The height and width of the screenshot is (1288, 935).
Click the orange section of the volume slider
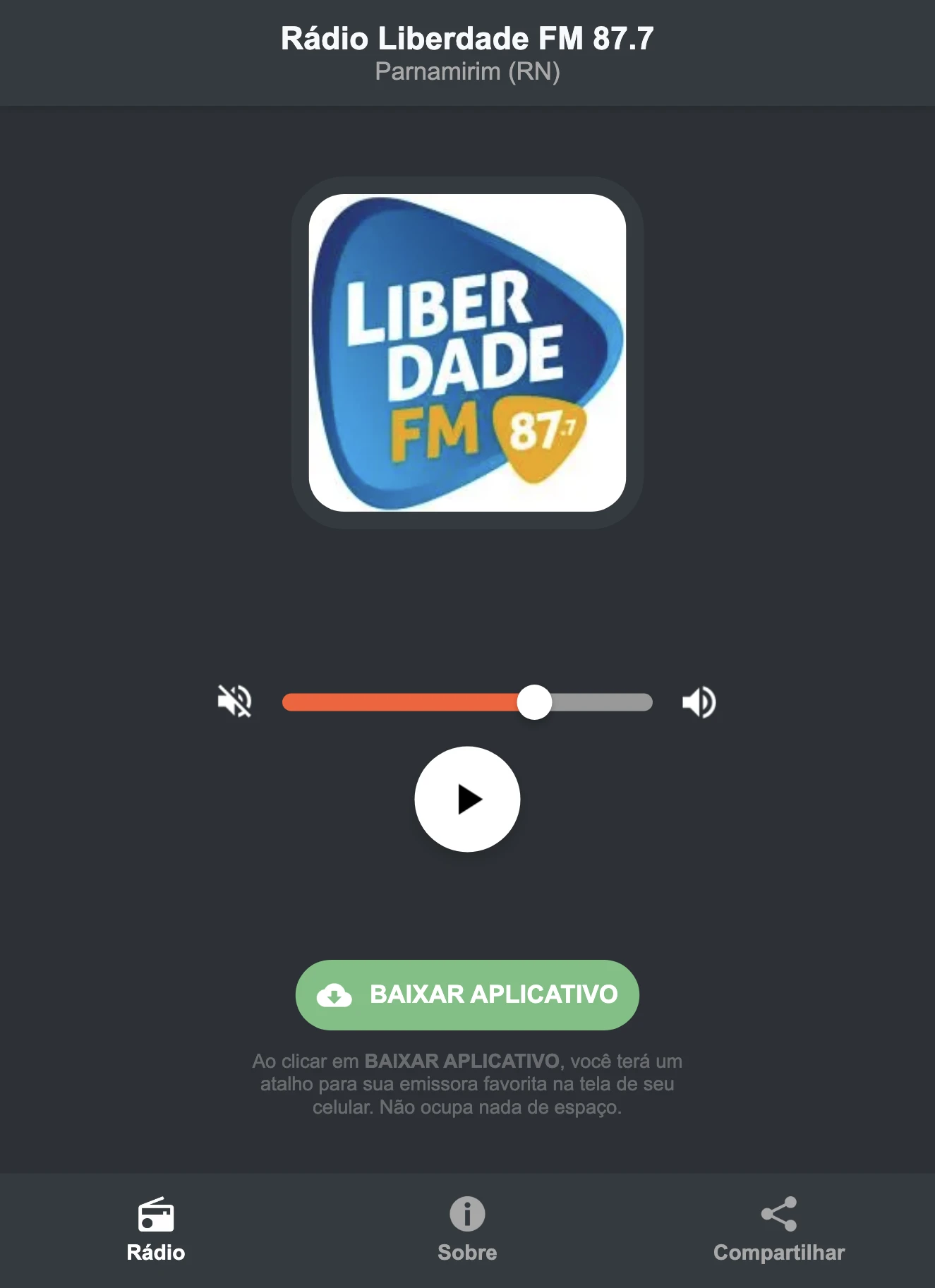402,701
